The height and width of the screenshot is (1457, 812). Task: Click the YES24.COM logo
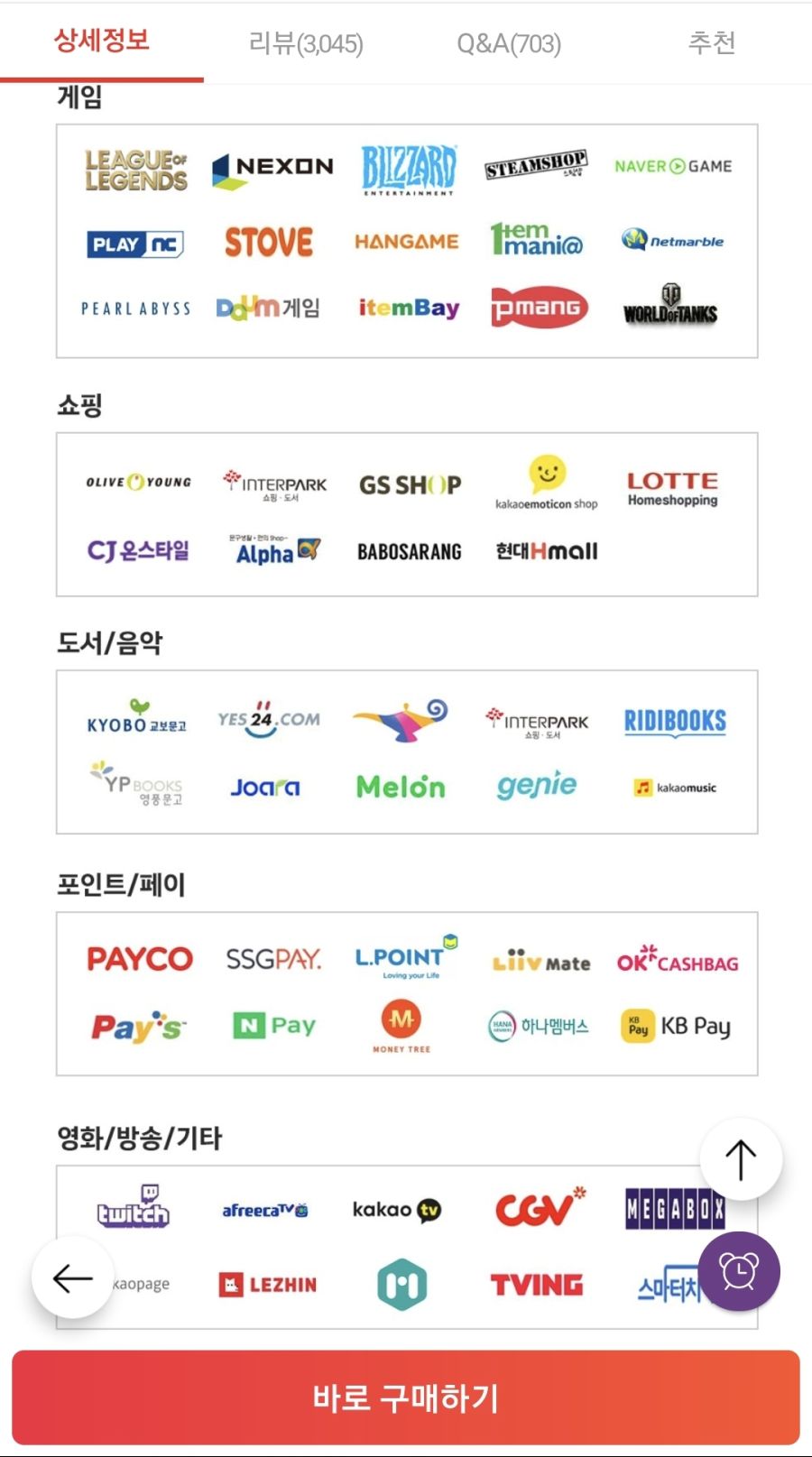coord(269,717)
